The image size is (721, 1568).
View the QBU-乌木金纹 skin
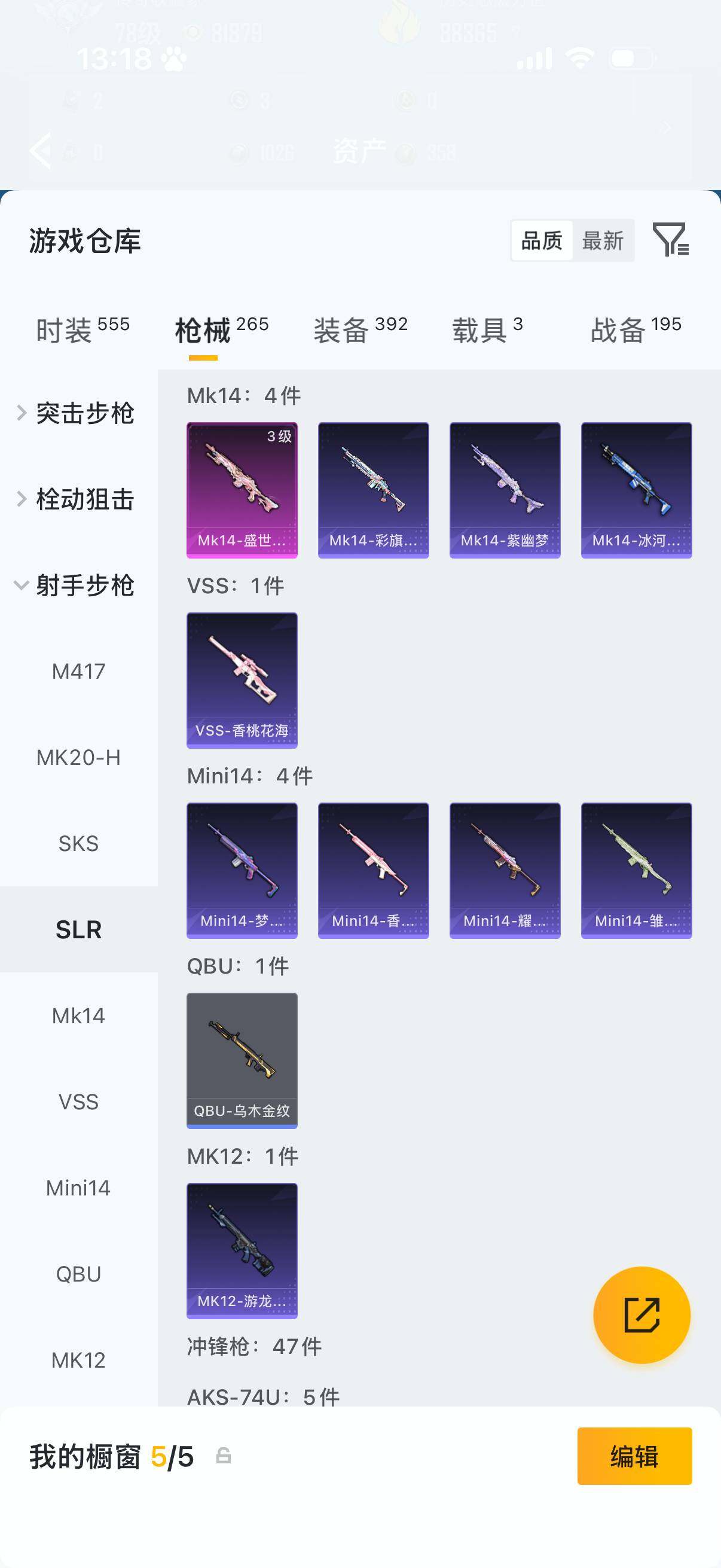[242, 1060]
